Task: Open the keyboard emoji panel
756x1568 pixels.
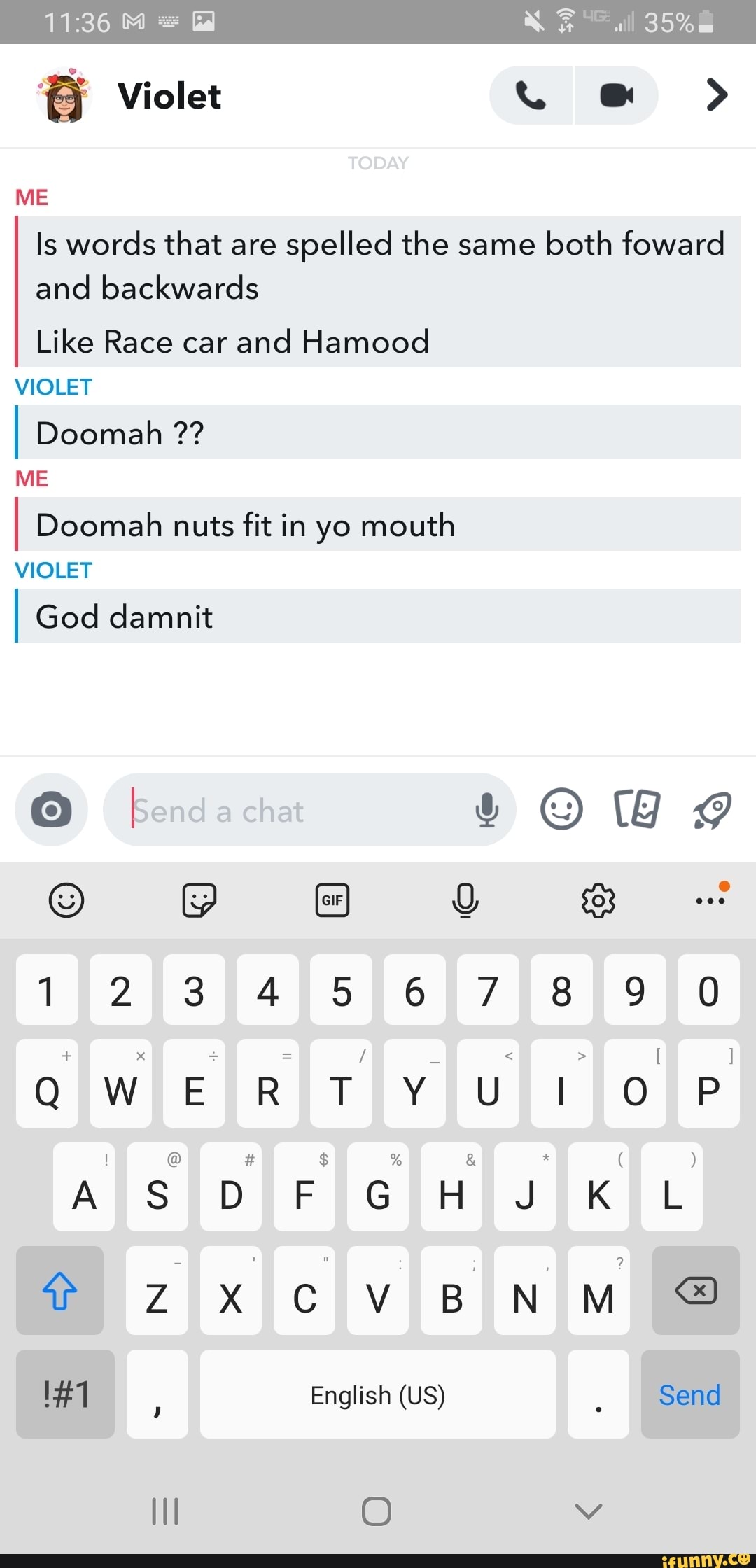Action: pyautogui.click(x=66, y=899)
